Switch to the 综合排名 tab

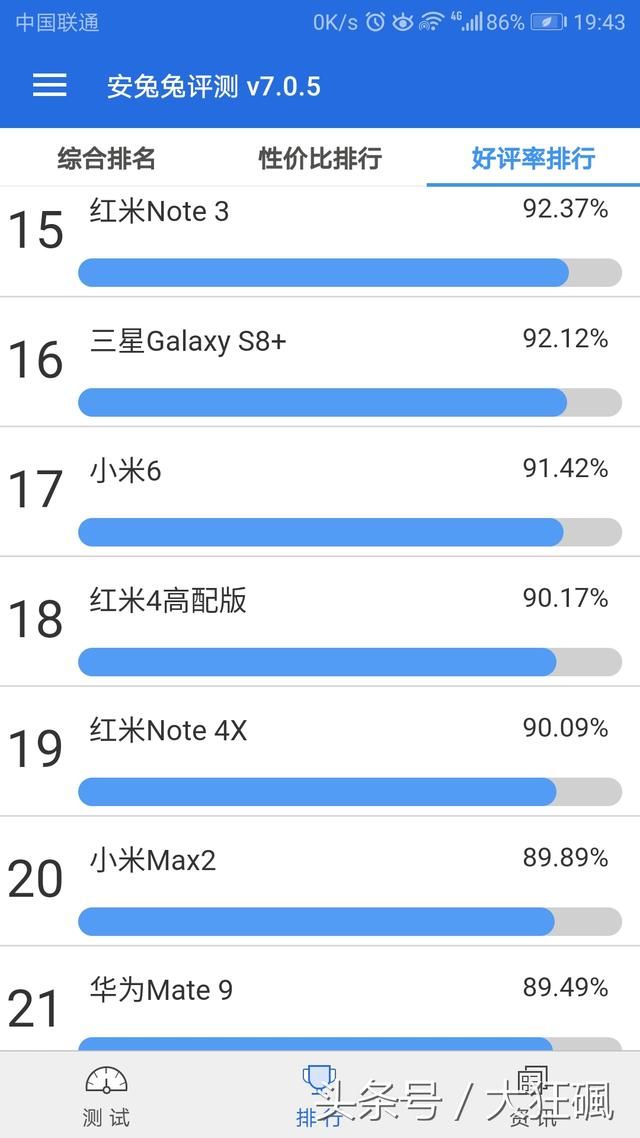(106, 158)
